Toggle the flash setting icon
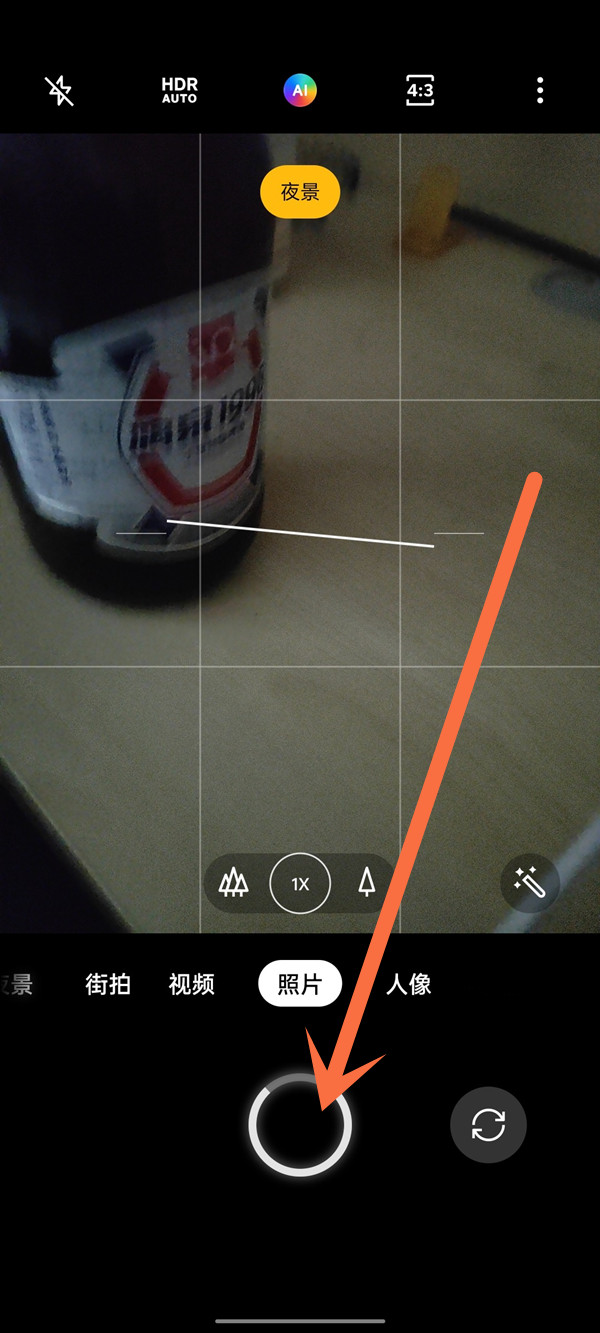 pos(60,91)
